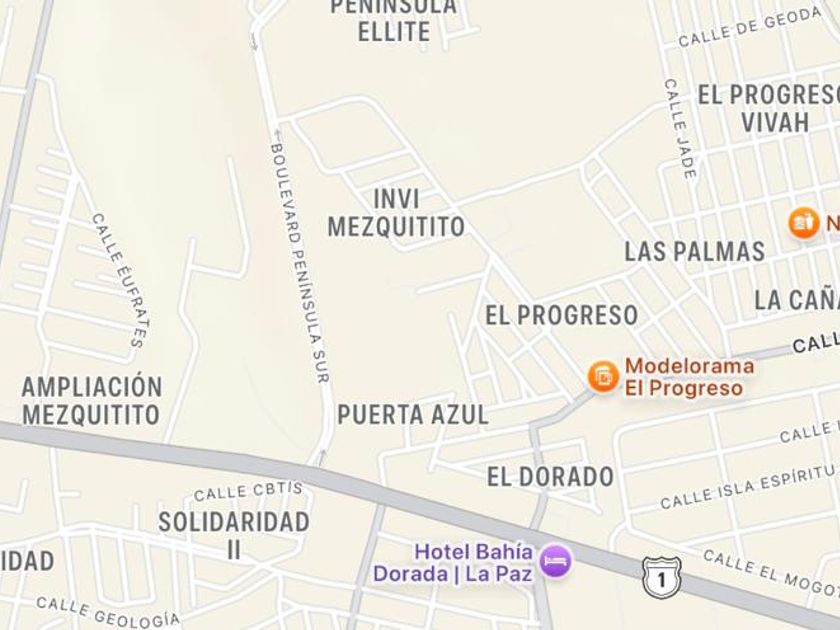Tap the orange store marker near Las Palmas

point(803,223)
